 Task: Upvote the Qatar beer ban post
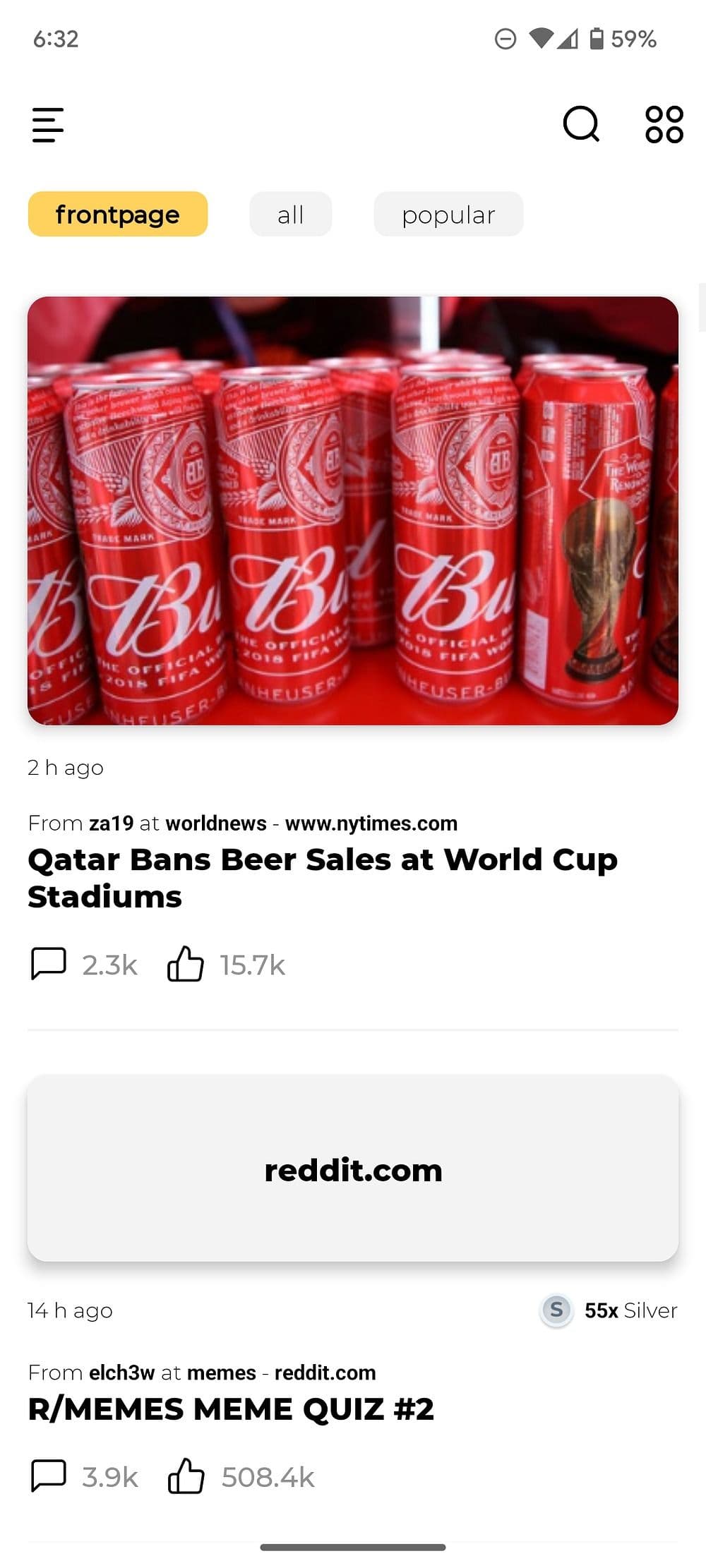tap(186, 964)
